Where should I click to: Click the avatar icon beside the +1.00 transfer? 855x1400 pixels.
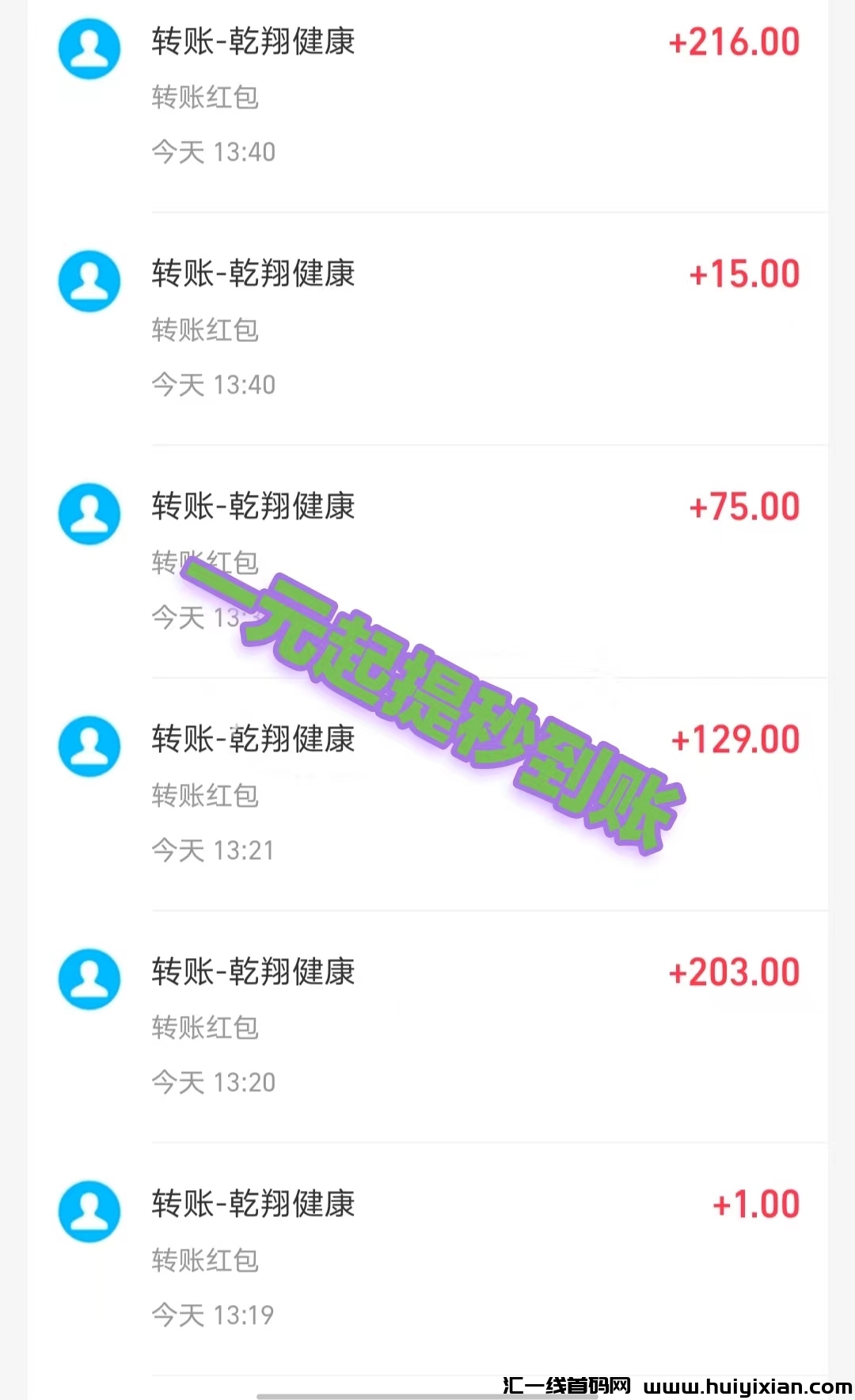[x=89, y=1210]
